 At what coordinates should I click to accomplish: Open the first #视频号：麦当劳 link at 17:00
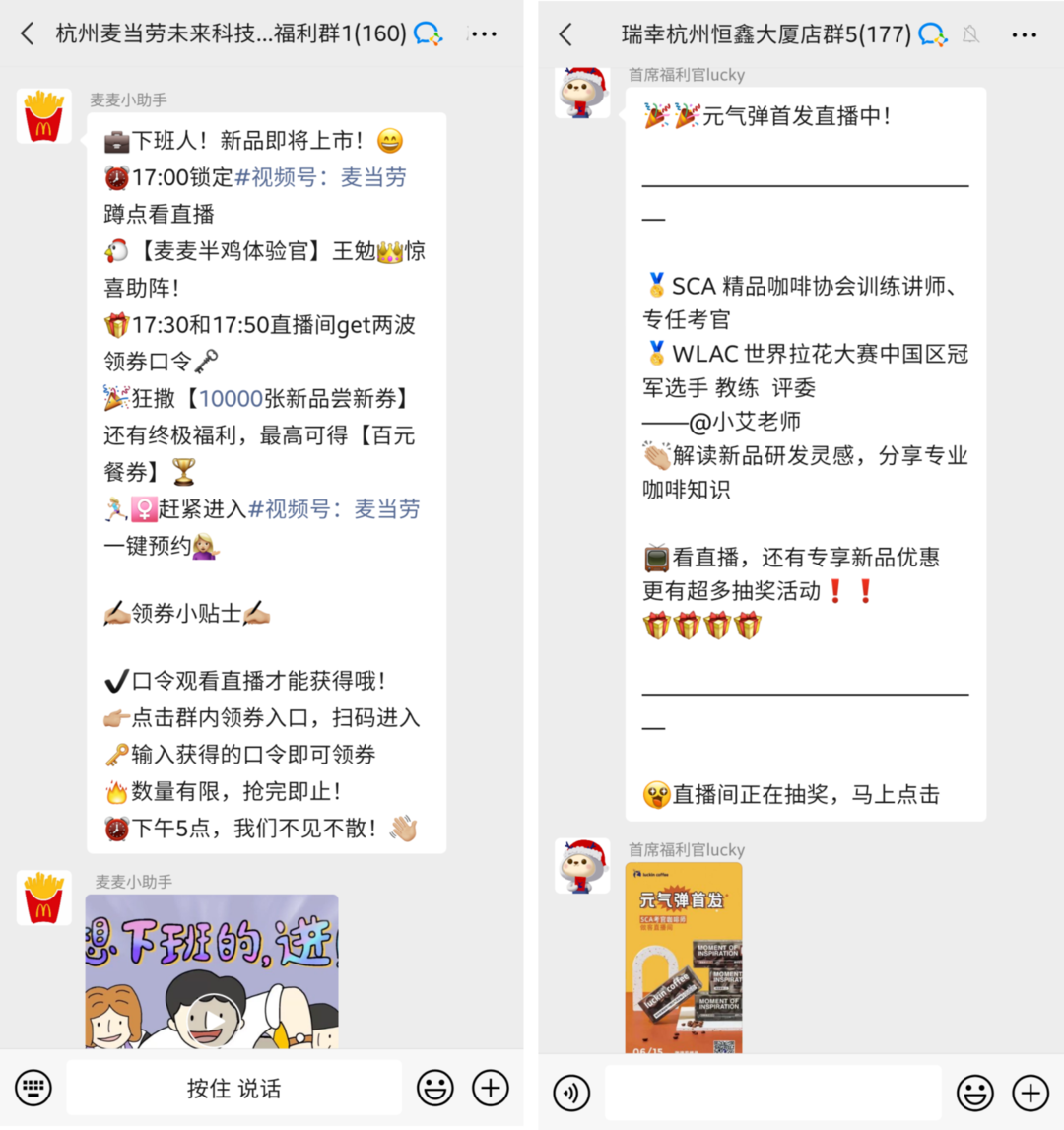coord(320,177)
